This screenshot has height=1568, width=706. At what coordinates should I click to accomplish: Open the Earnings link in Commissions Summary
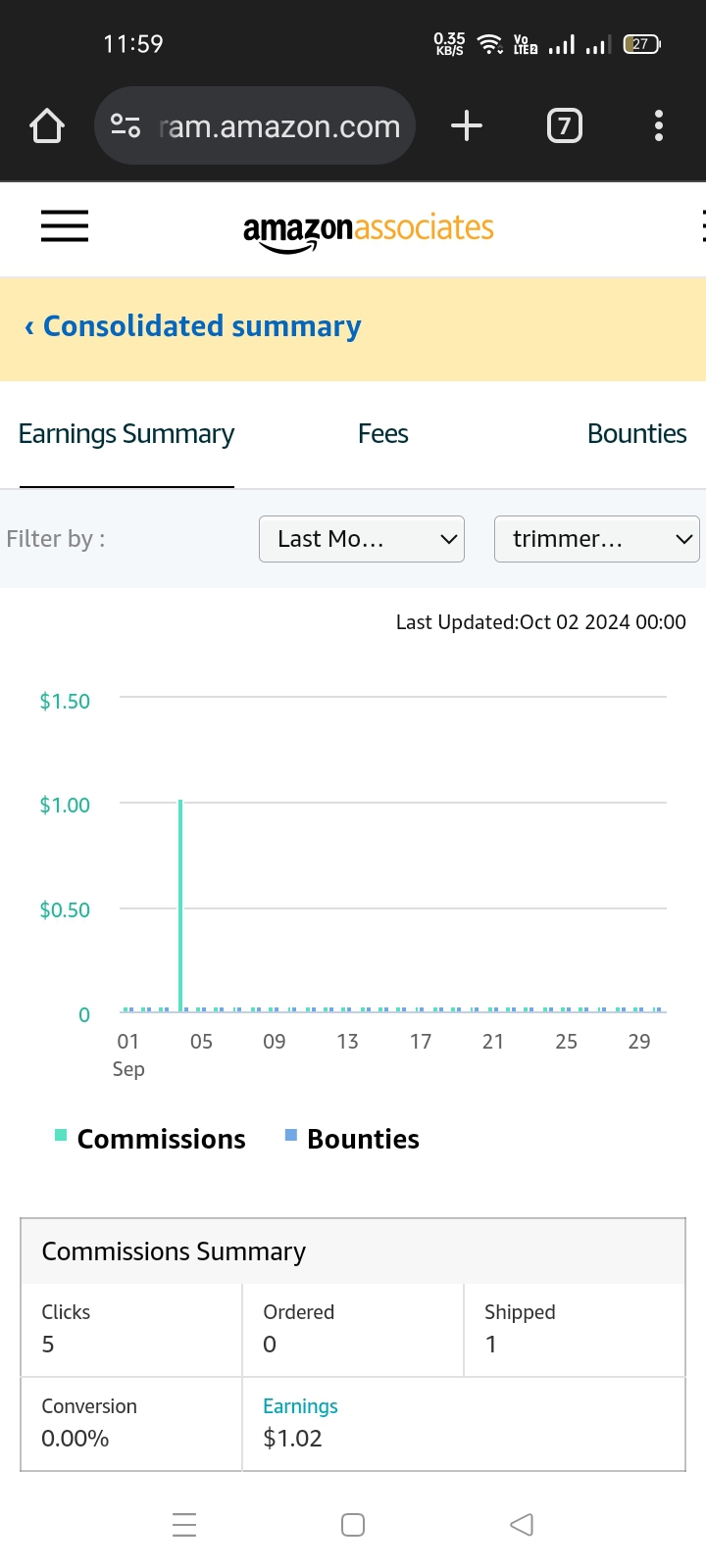tap(300, 1406)
